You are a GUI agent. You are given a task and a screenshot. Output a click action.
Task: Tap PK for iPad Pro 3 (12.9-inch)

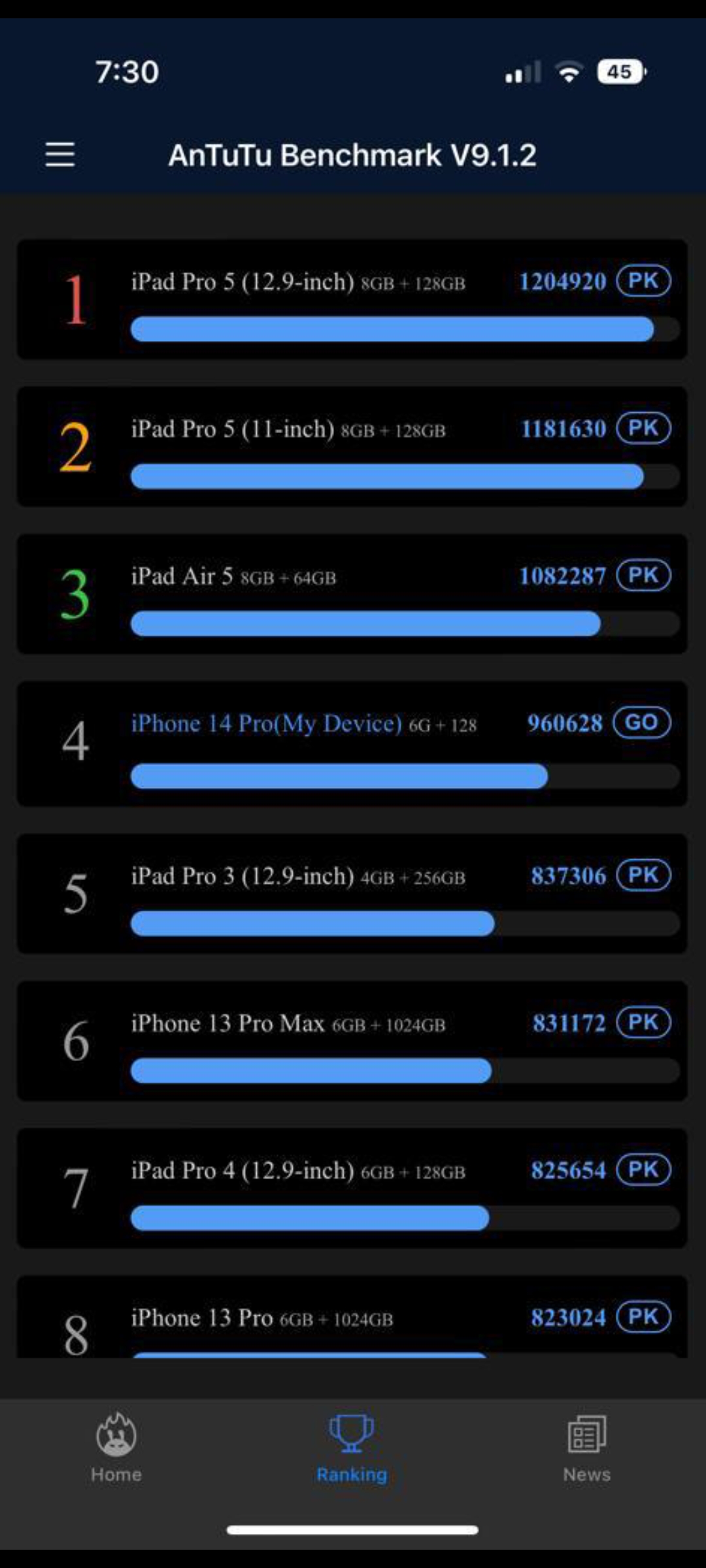point(644,875)
